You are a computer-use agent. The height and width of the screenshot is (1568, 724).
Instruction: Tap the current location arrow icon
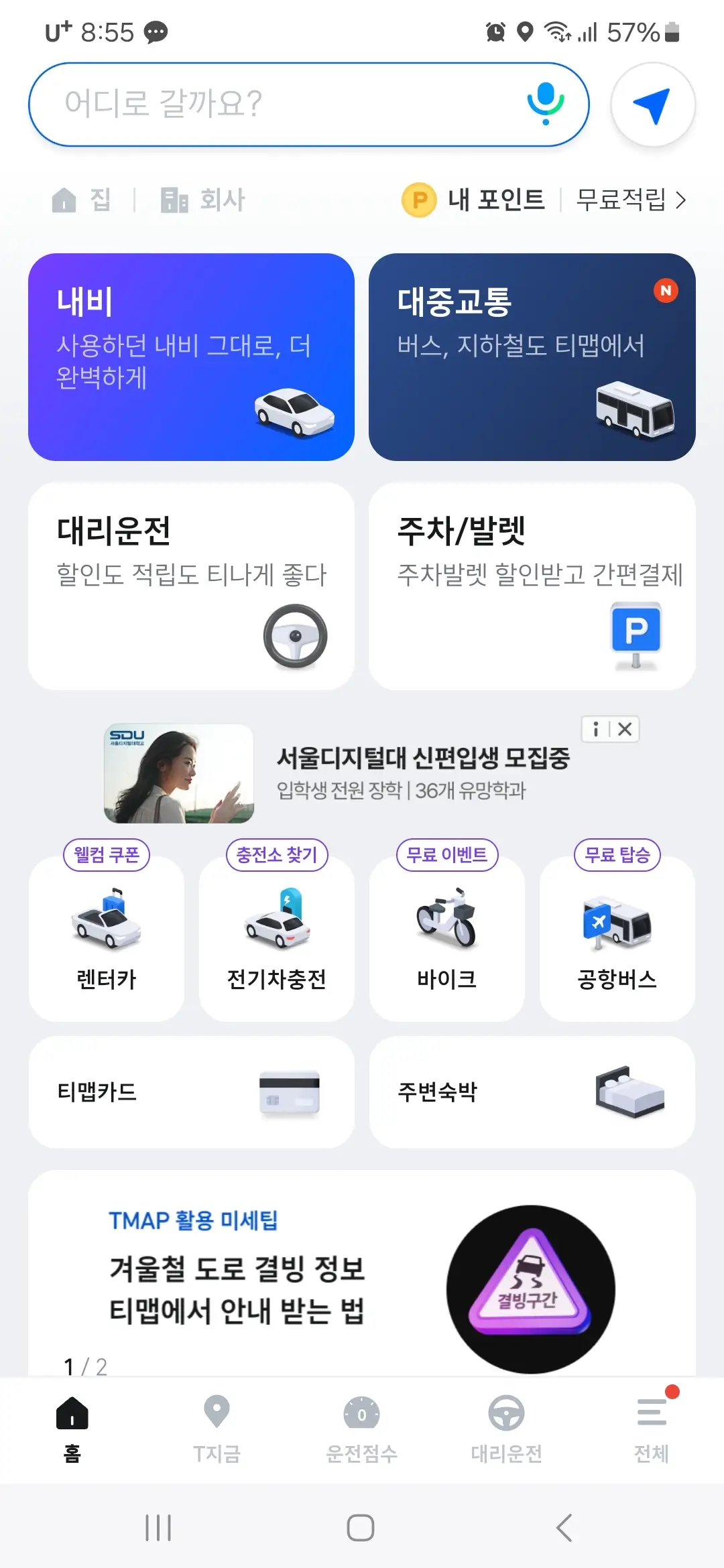[653, 105]
